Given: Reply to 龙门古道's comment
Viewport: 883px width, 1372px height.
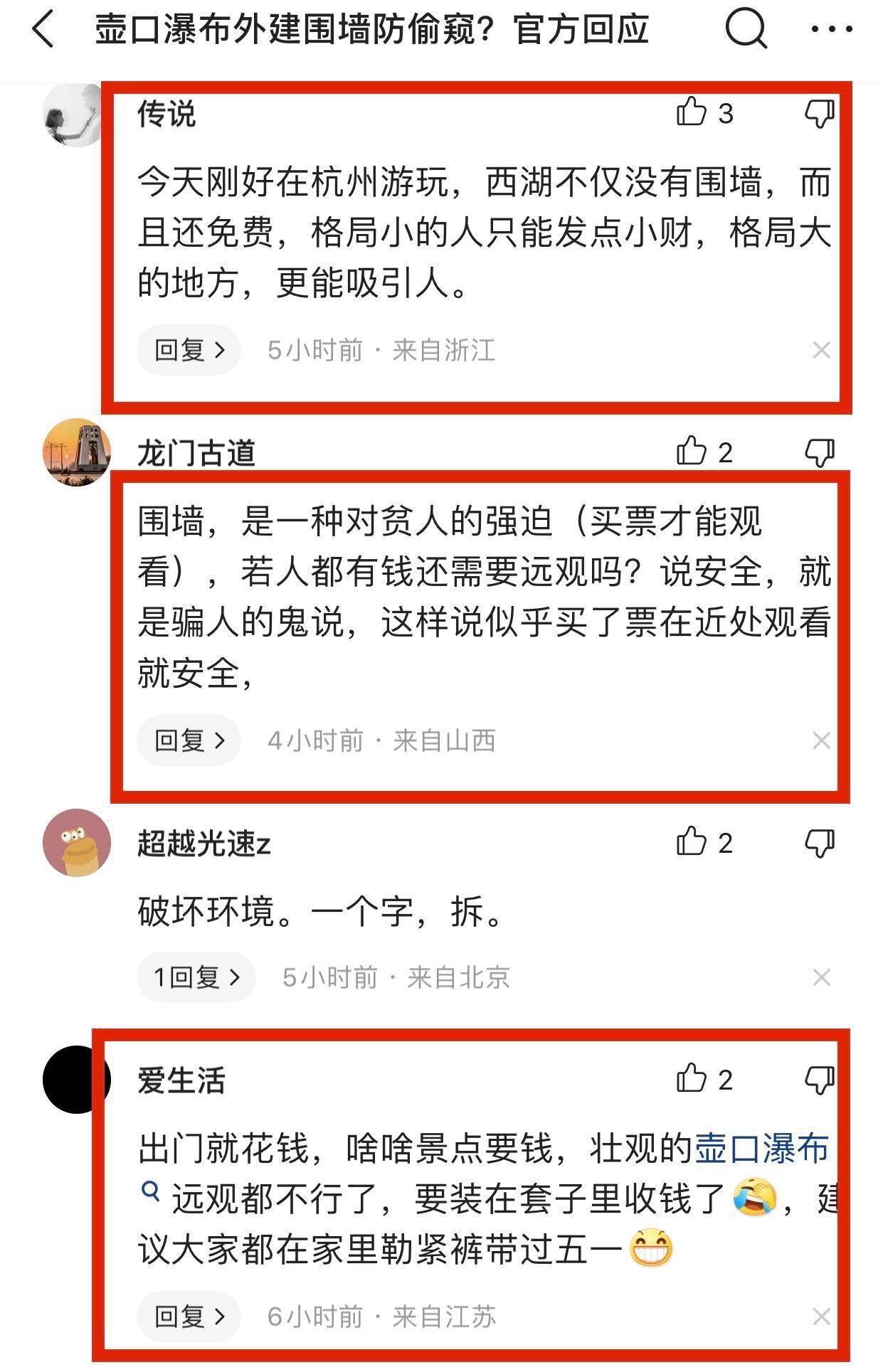Looking at the screenshot, I should coord(189,740).
